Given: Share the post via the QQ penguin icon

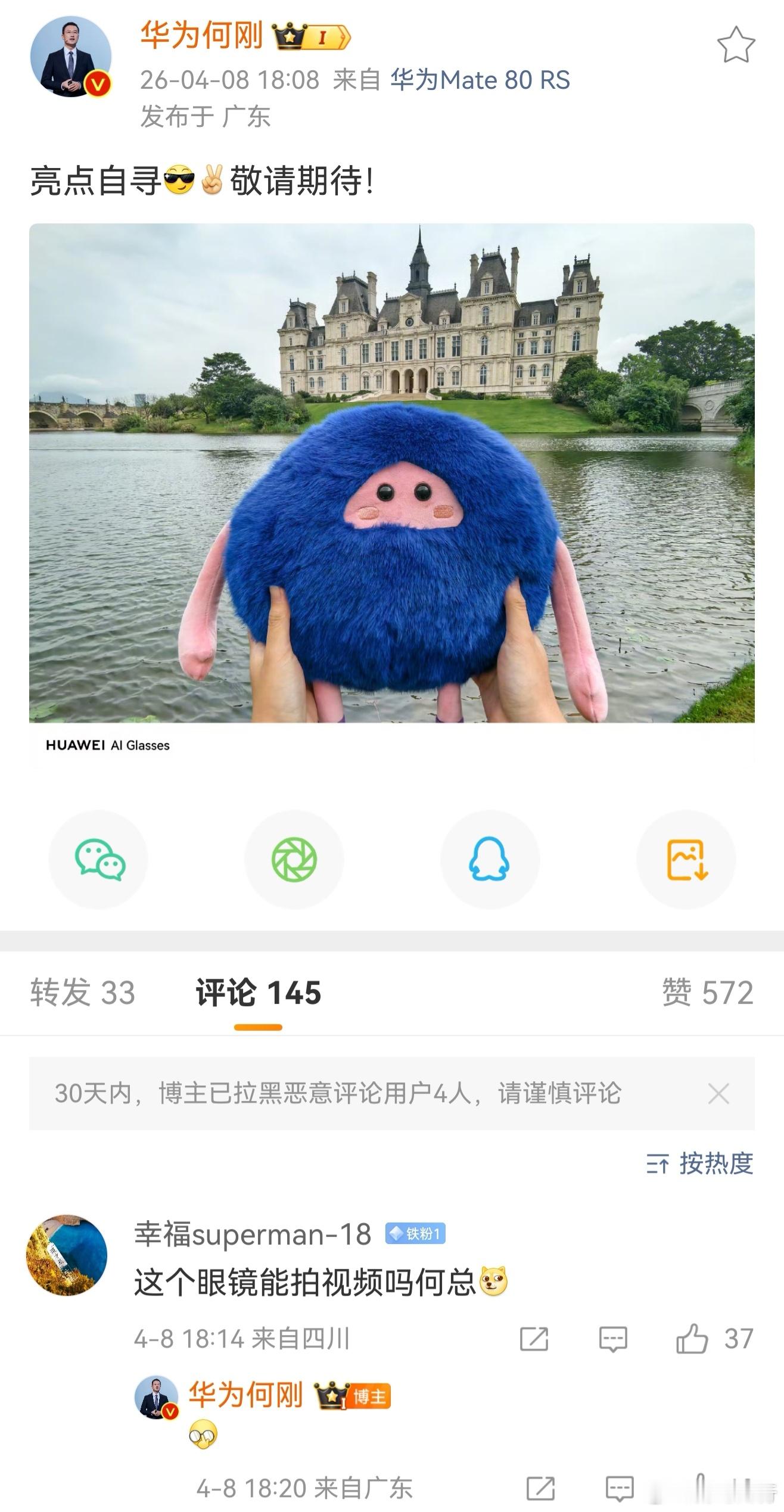Looking at the screenshot, I should [x=490, y=860].
